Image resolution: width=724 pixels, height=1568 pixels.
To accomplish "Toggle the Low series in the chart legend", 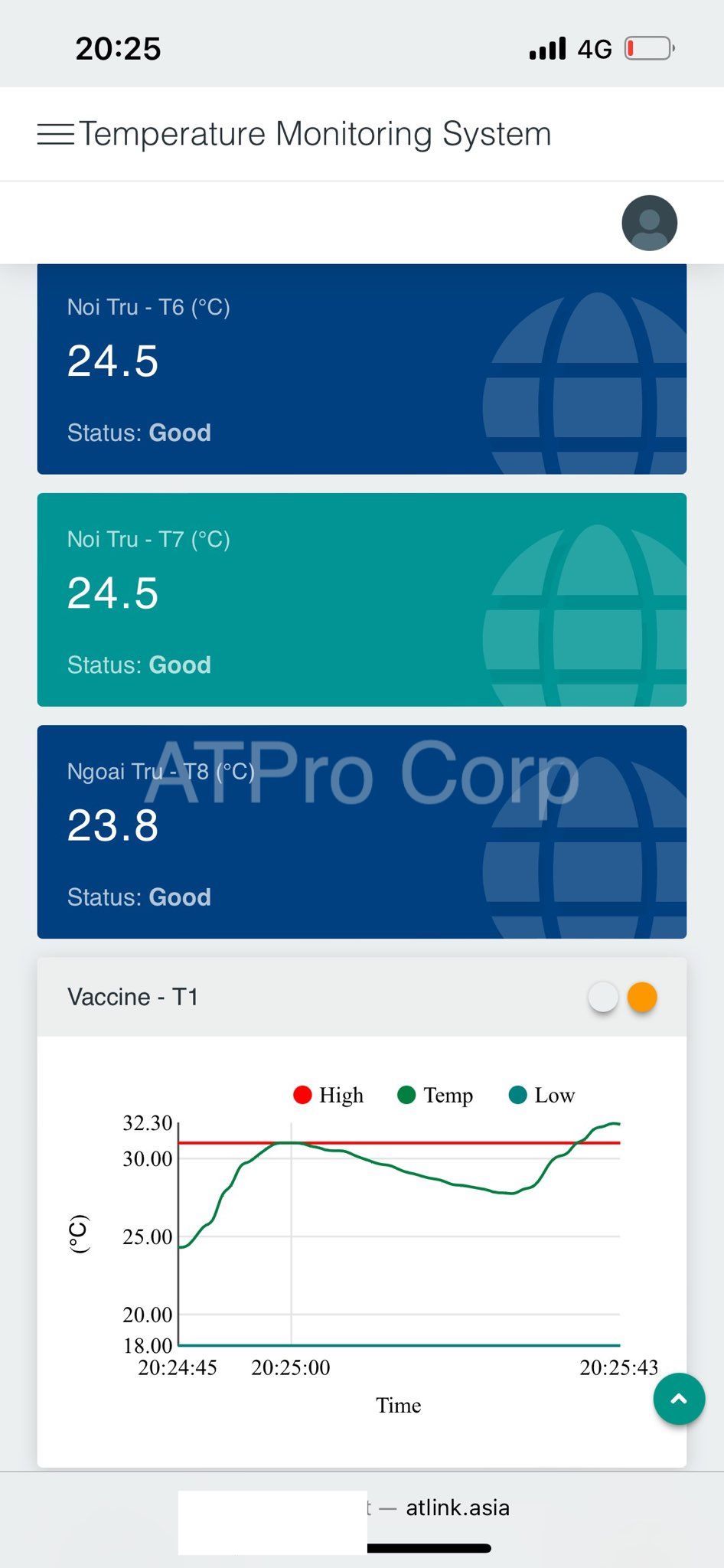I will coord(542,1095).
